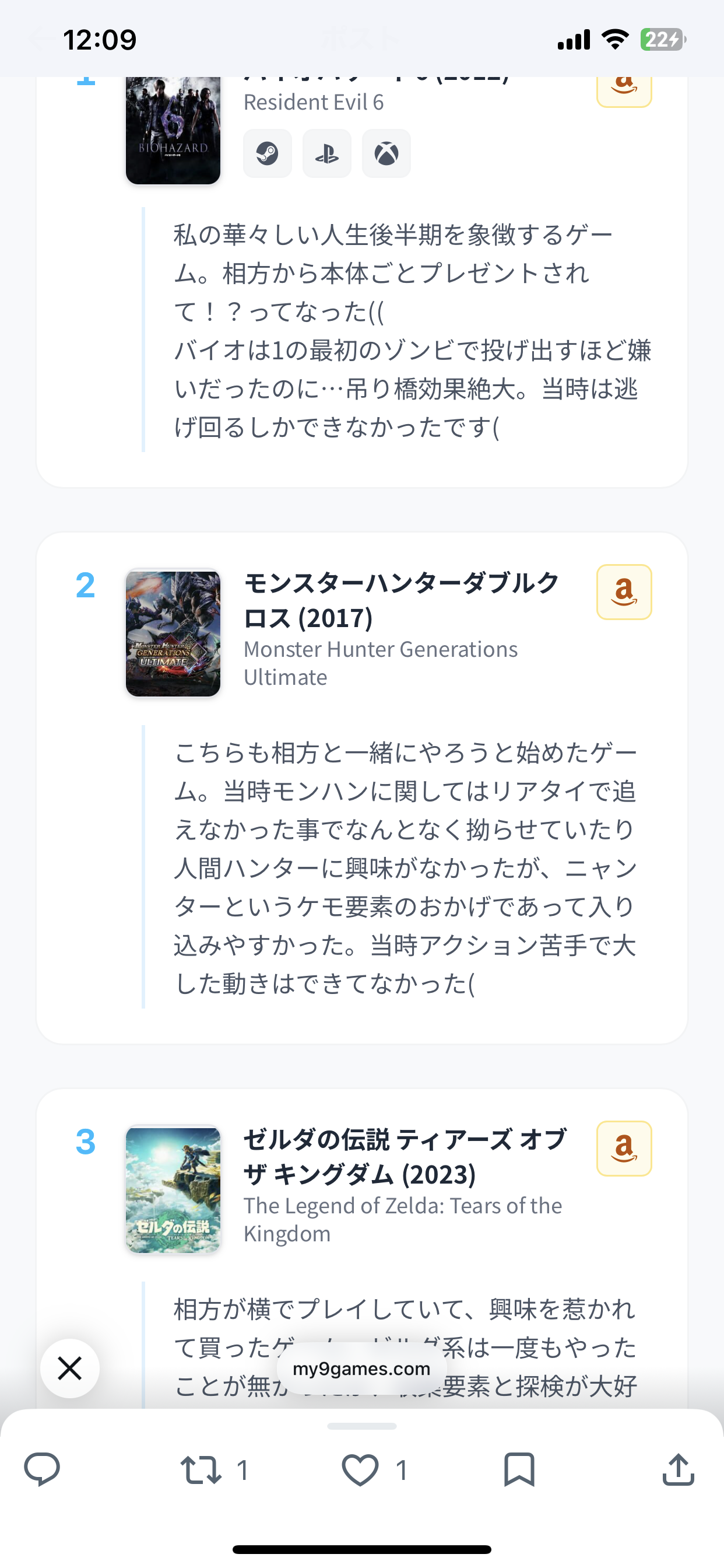Open Amazon link for Zelda Tears of the Kingdom

(x=624, y=1149)
